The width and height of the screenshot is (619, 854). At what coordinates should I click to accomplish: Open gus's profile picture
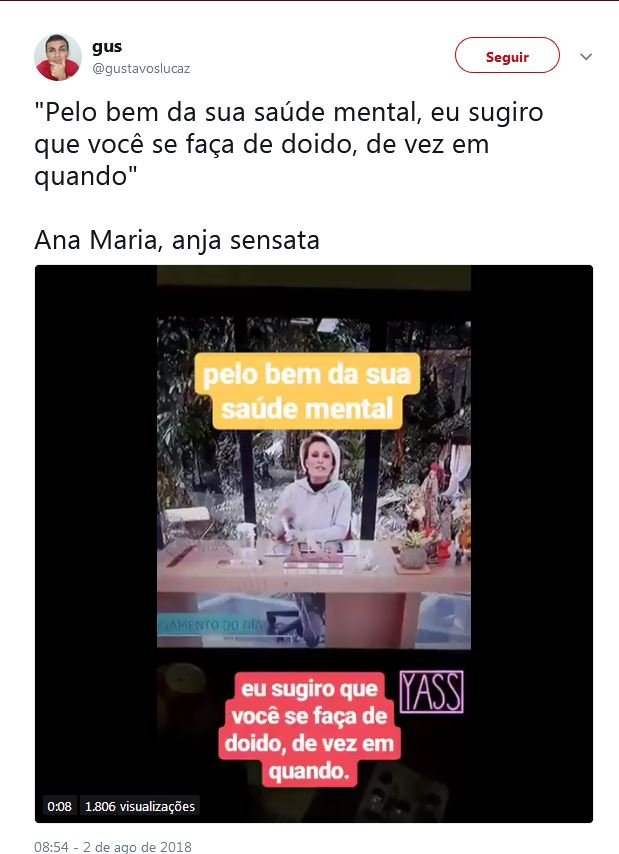[58, 57]
